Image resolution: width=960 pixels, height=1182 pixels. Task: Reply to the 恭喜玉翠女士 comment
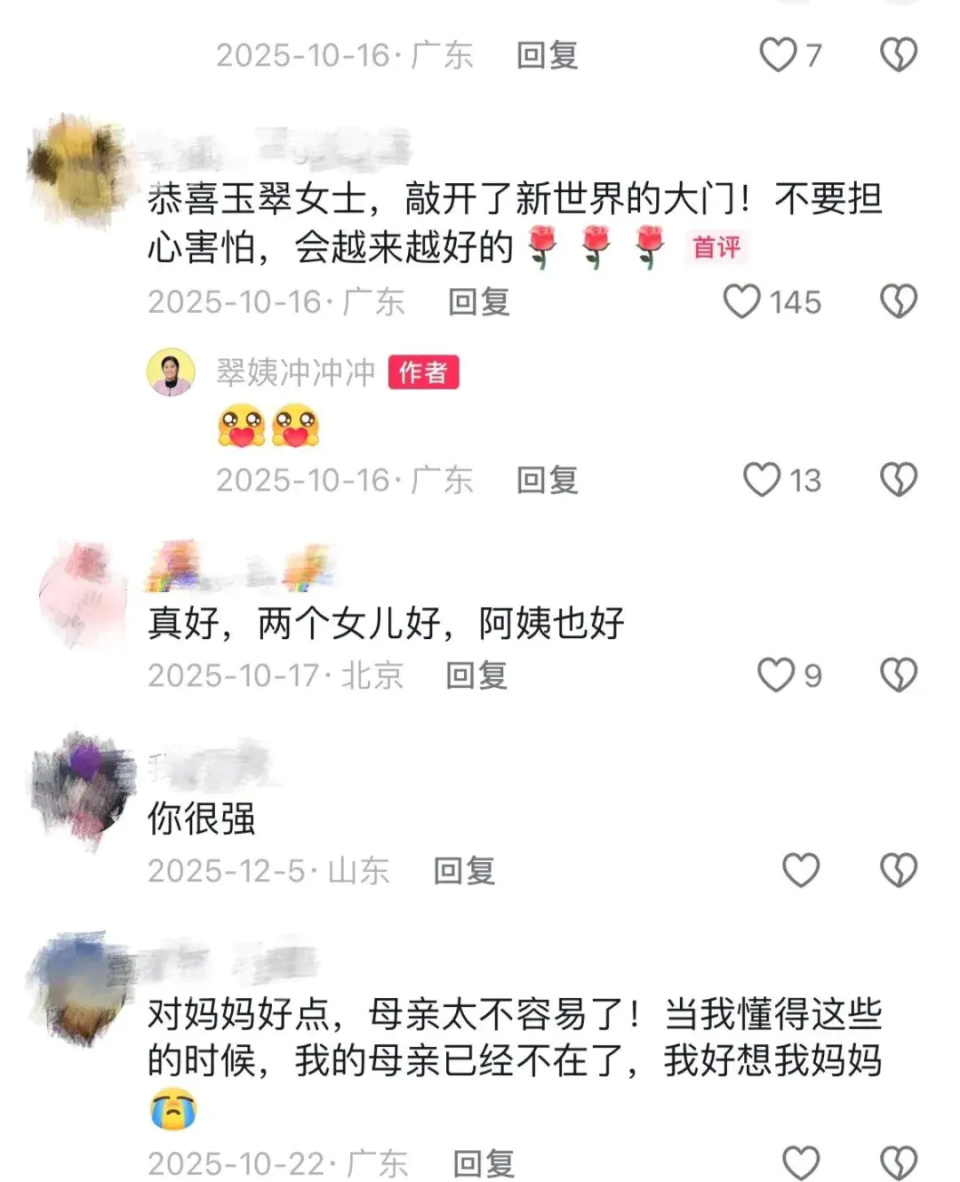(x=479, y=301)
